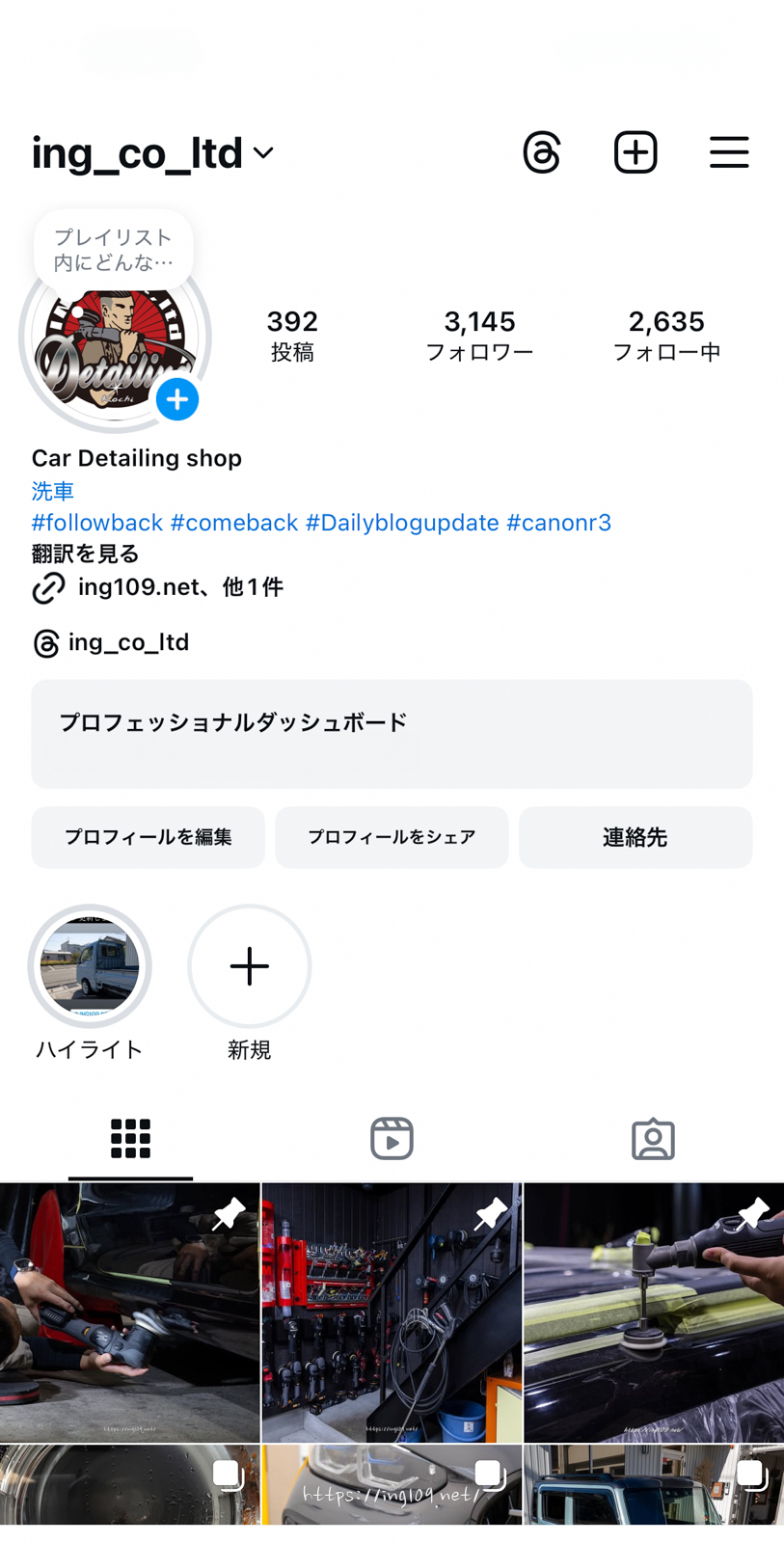Tap プロフィールをシェア to share profile

point(392,837)
